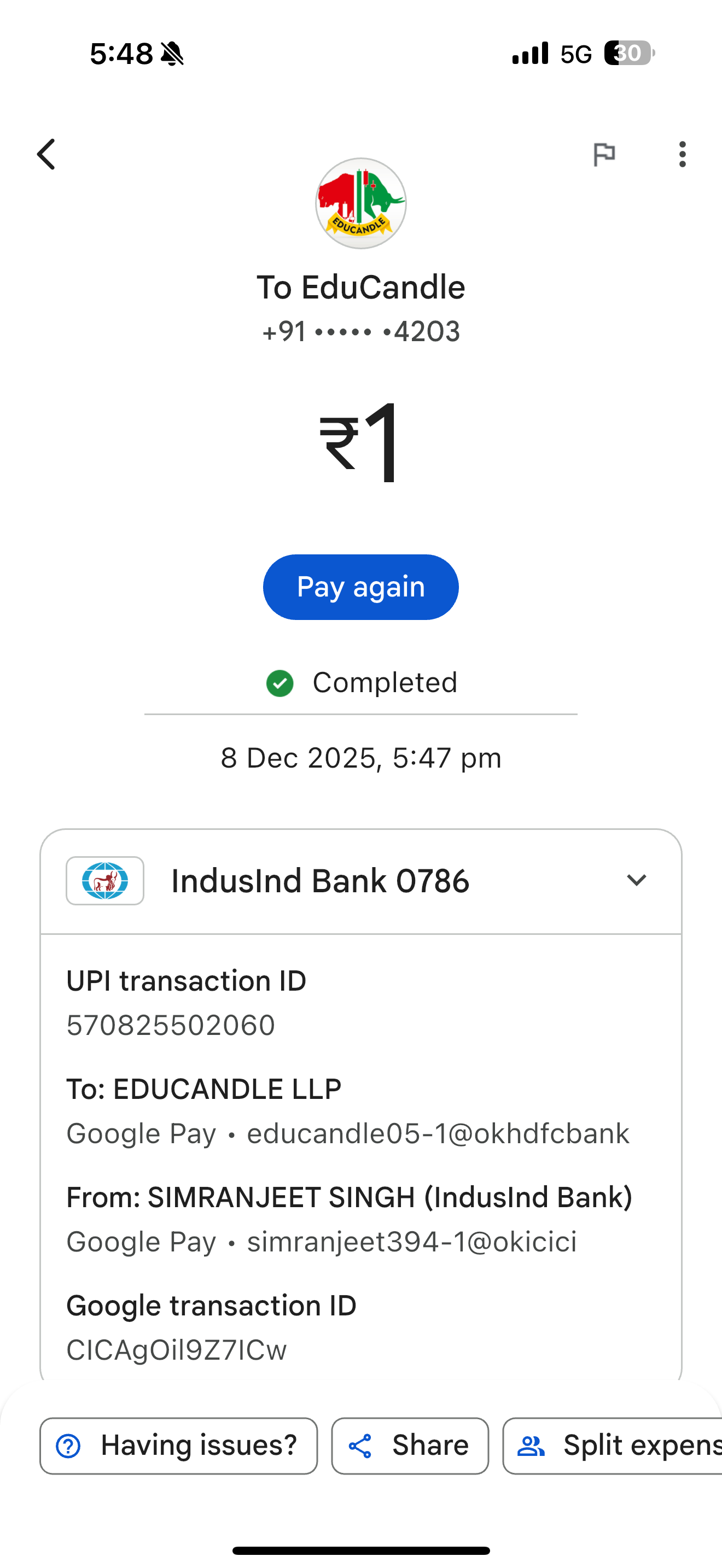Viewport: 722px width, 1568px height.
Task: Open Having issues? help
Action: (178, 1446)
